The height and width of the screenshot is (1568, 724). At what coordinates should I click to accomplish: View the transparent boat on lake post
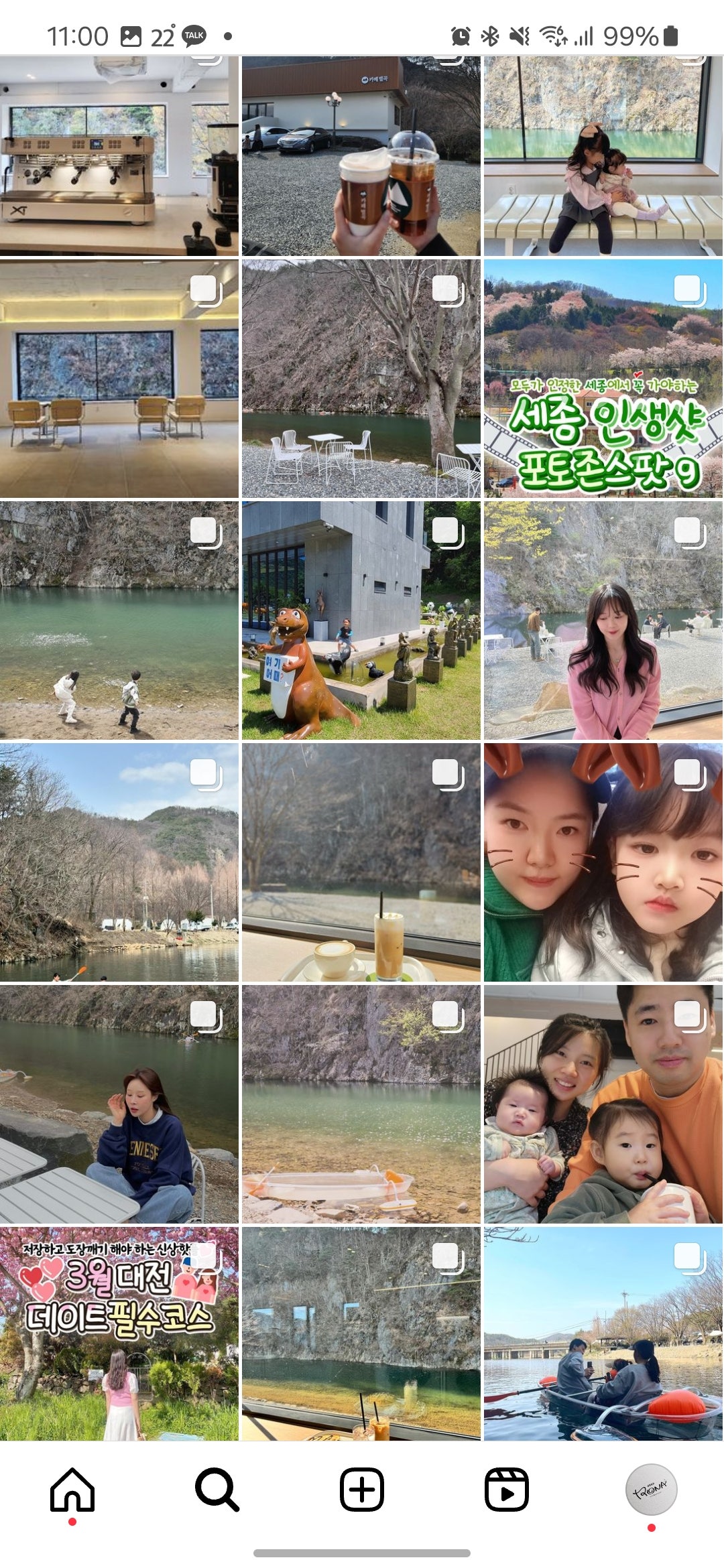(x=603, y=1333)
